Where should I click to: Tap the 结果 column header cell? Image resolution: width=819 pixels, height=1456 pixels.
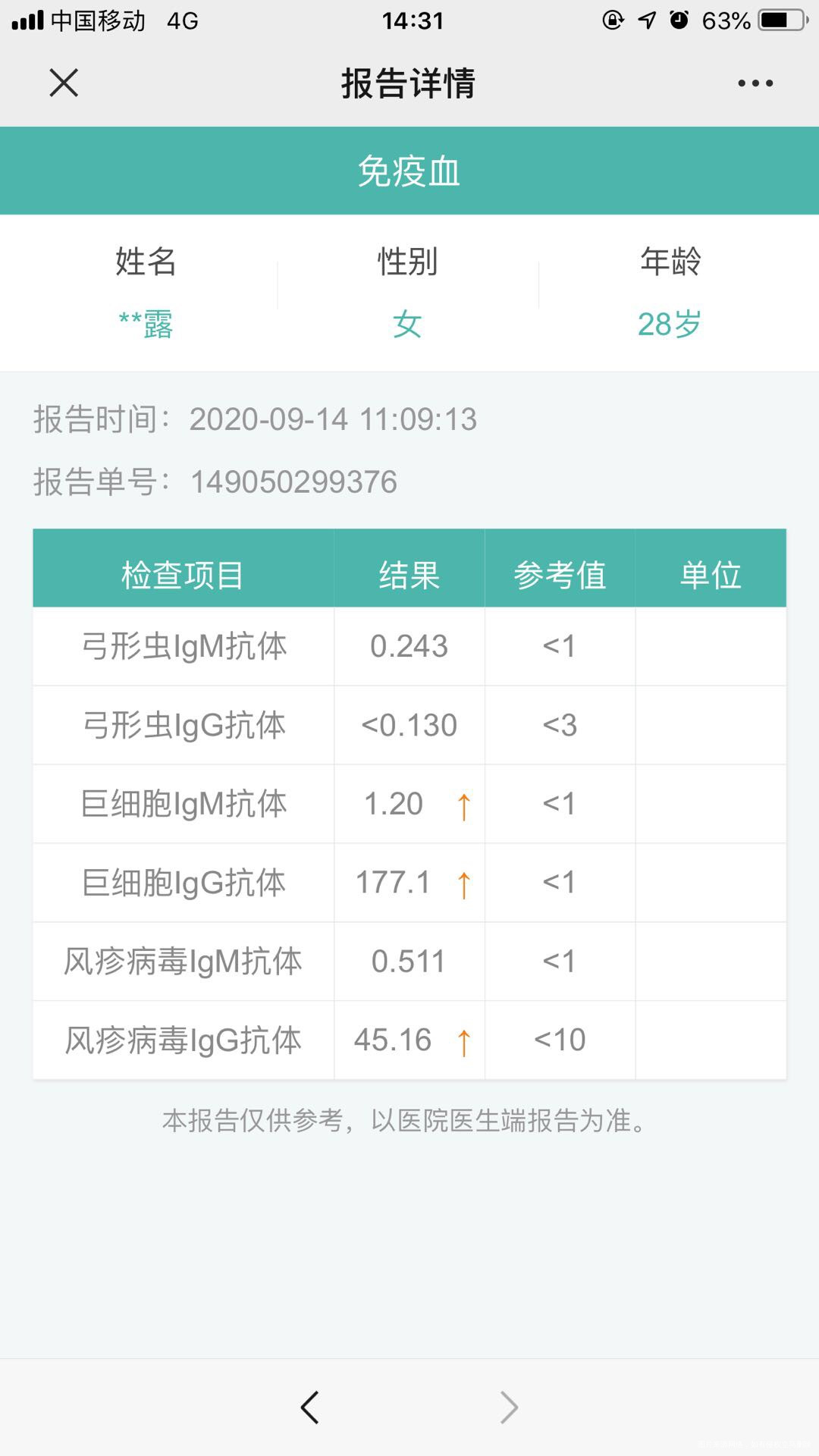[408, 574]
